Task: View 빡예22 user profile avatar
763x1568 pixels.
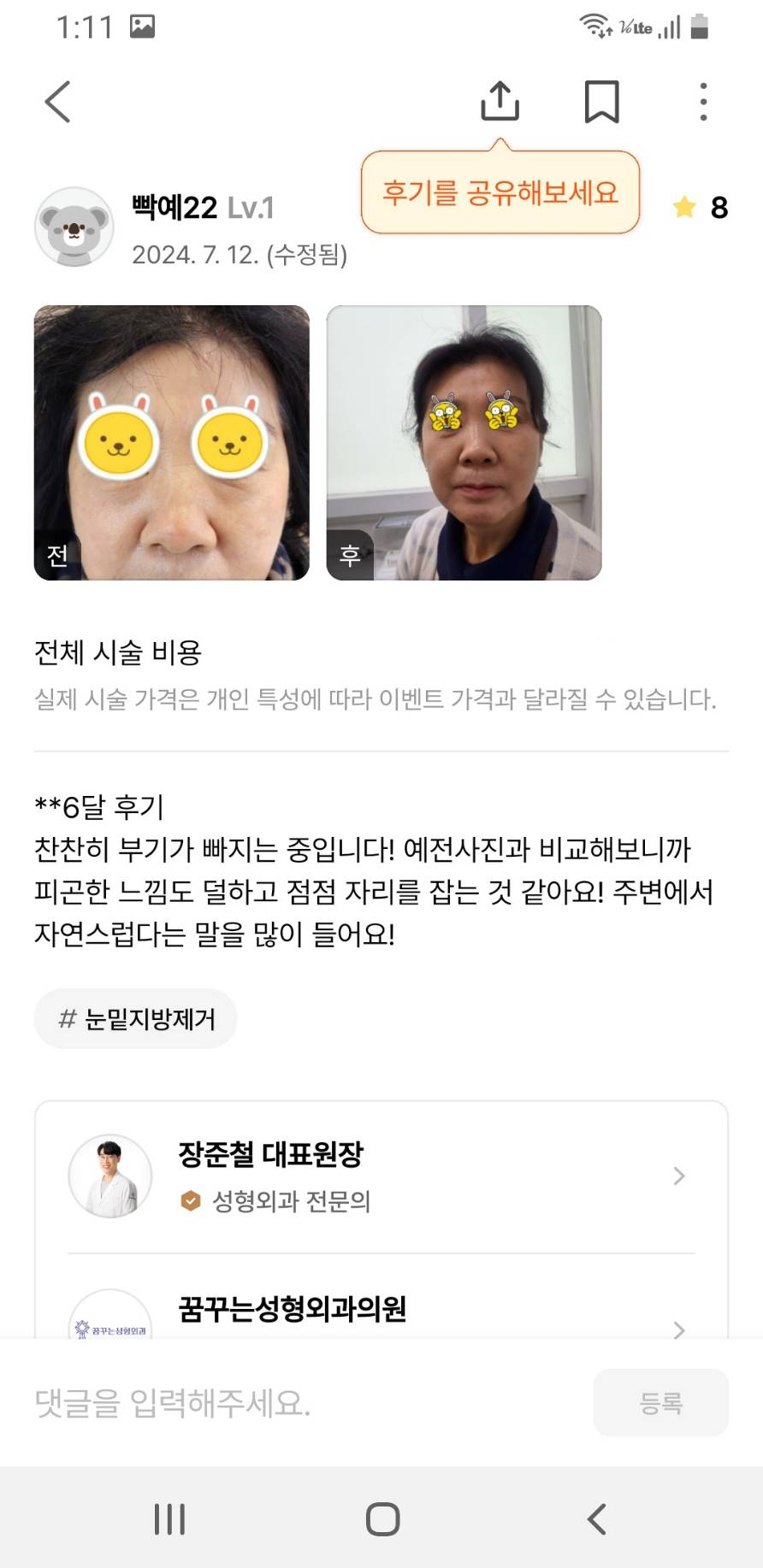Action: click(74, 227)
